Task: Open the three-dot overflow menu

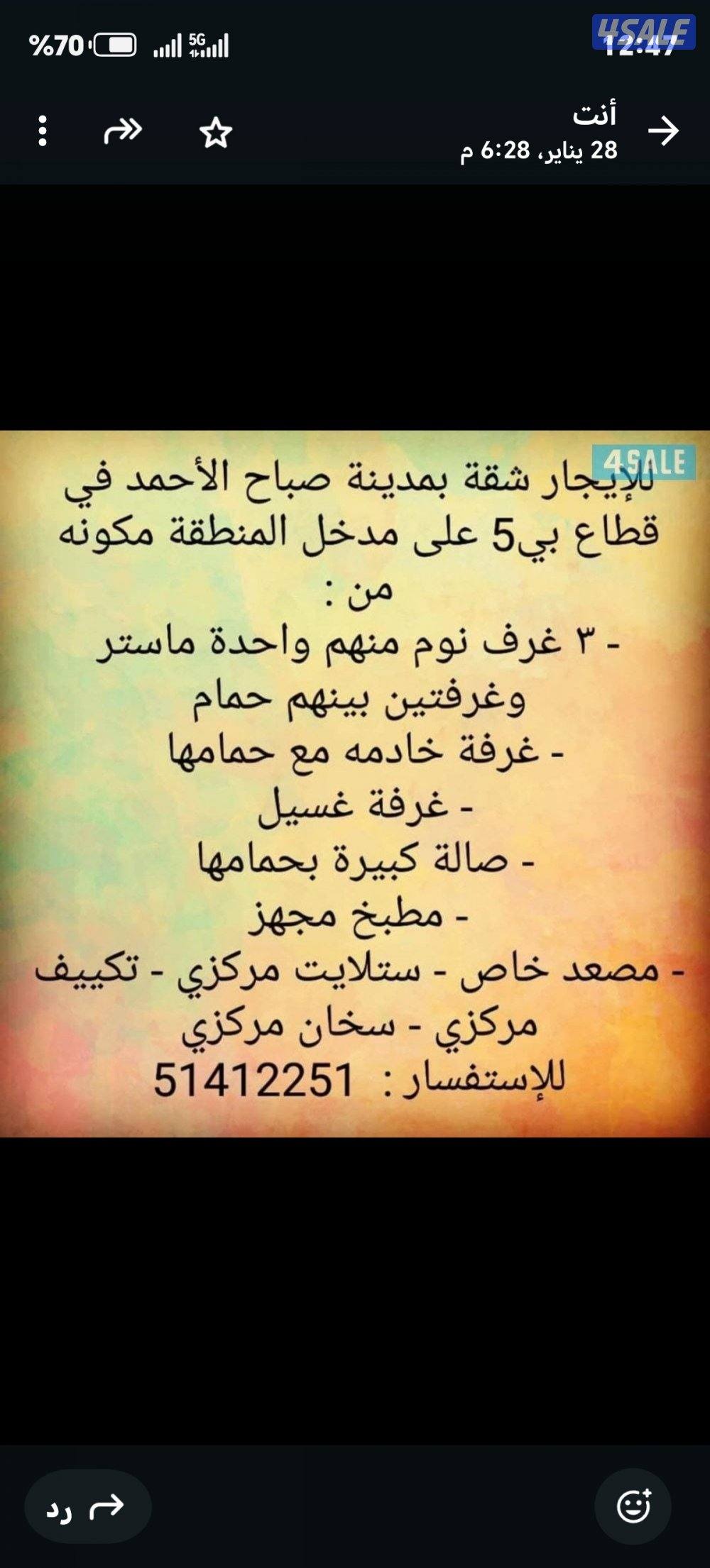Action: click(x=43, y=131)
